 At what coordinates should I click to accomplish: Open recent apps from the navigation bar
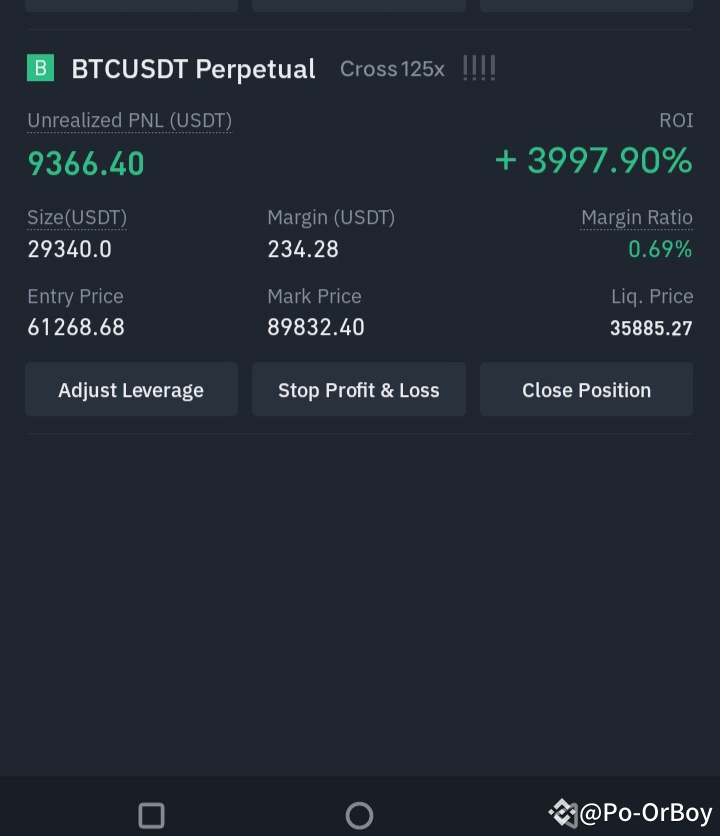coord(151,815)
